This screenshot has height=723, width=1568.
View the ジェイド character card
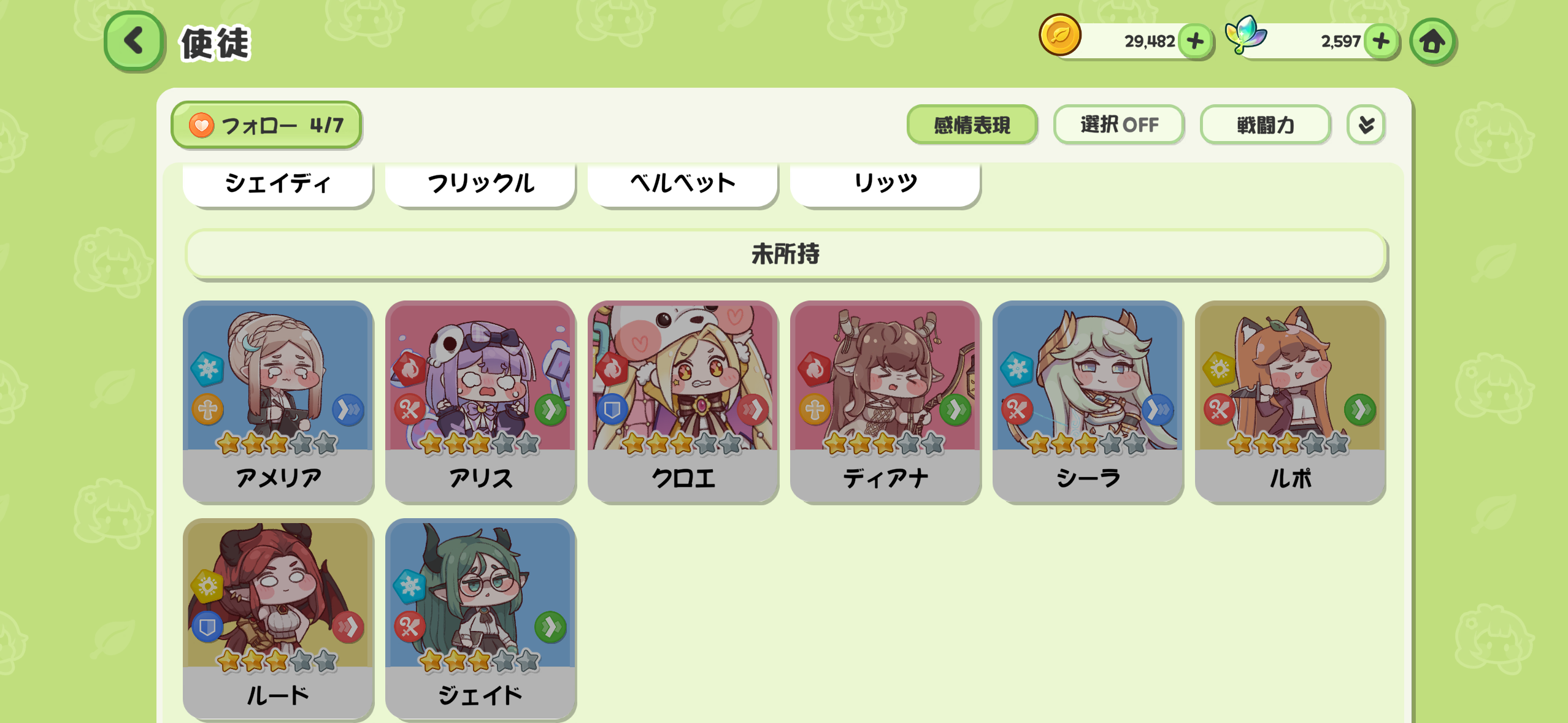click(480, 618)
